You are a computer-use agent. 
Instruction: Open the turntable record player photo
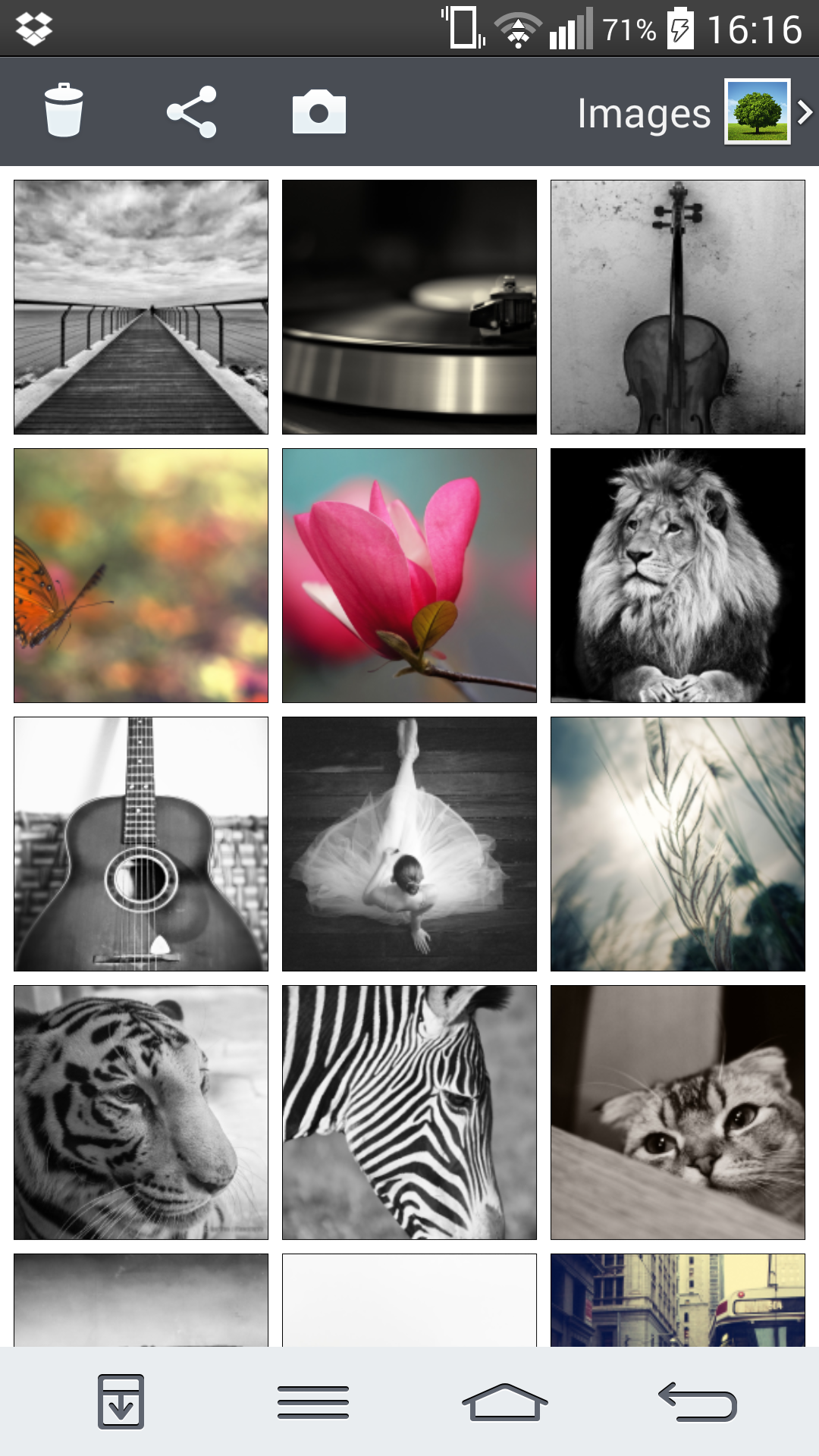[409, 307]
